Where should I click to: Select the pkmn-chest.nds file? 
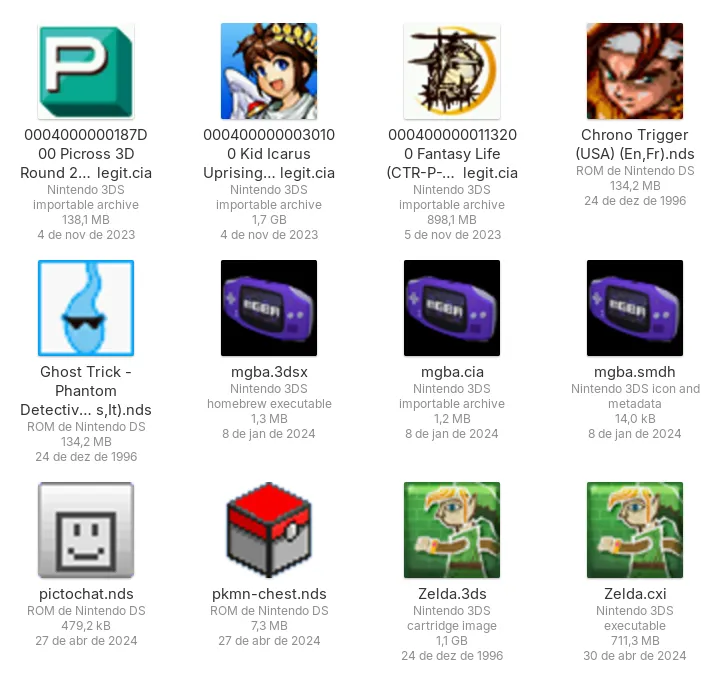pos(268,530)
